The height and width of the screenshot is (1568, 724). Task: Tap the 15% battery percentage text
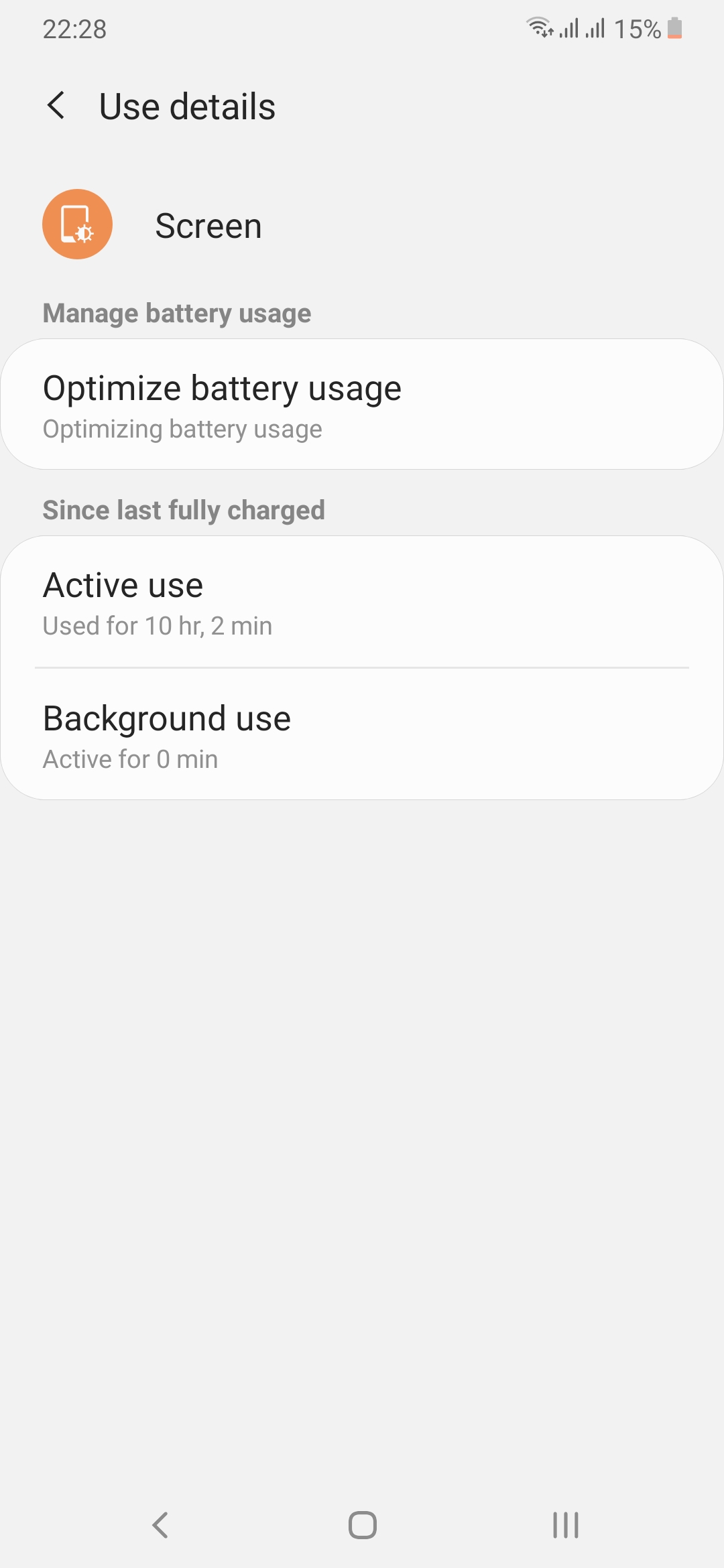pyautogui.click(x=637, y=28)
